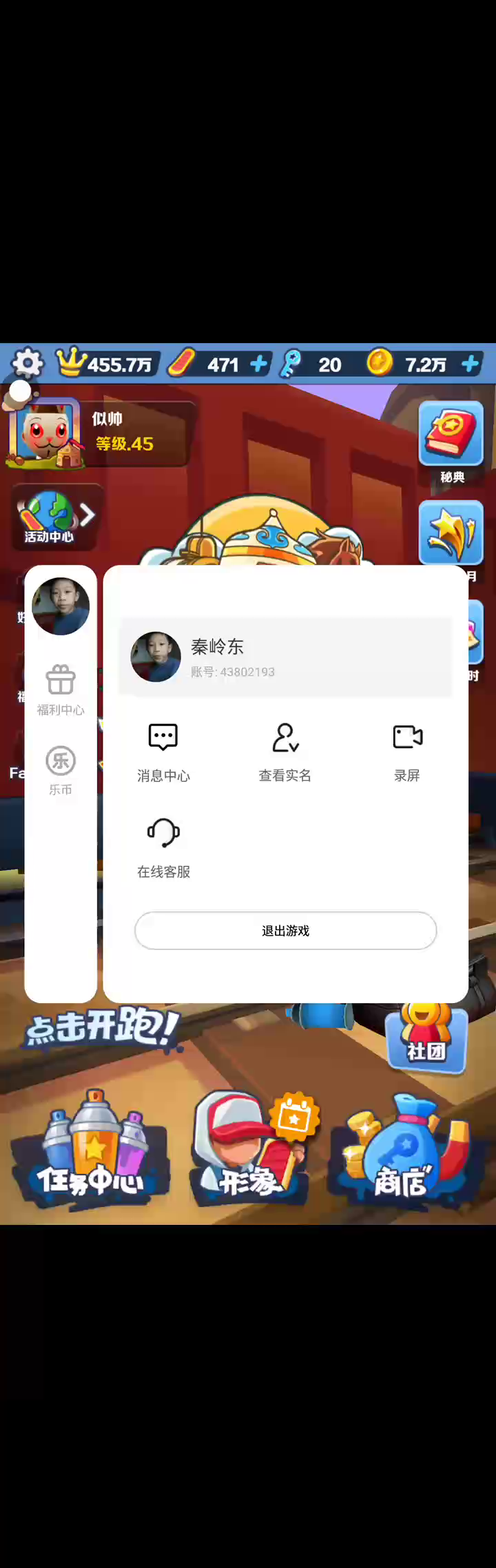Open the 社团 club button

(426, 1039)
